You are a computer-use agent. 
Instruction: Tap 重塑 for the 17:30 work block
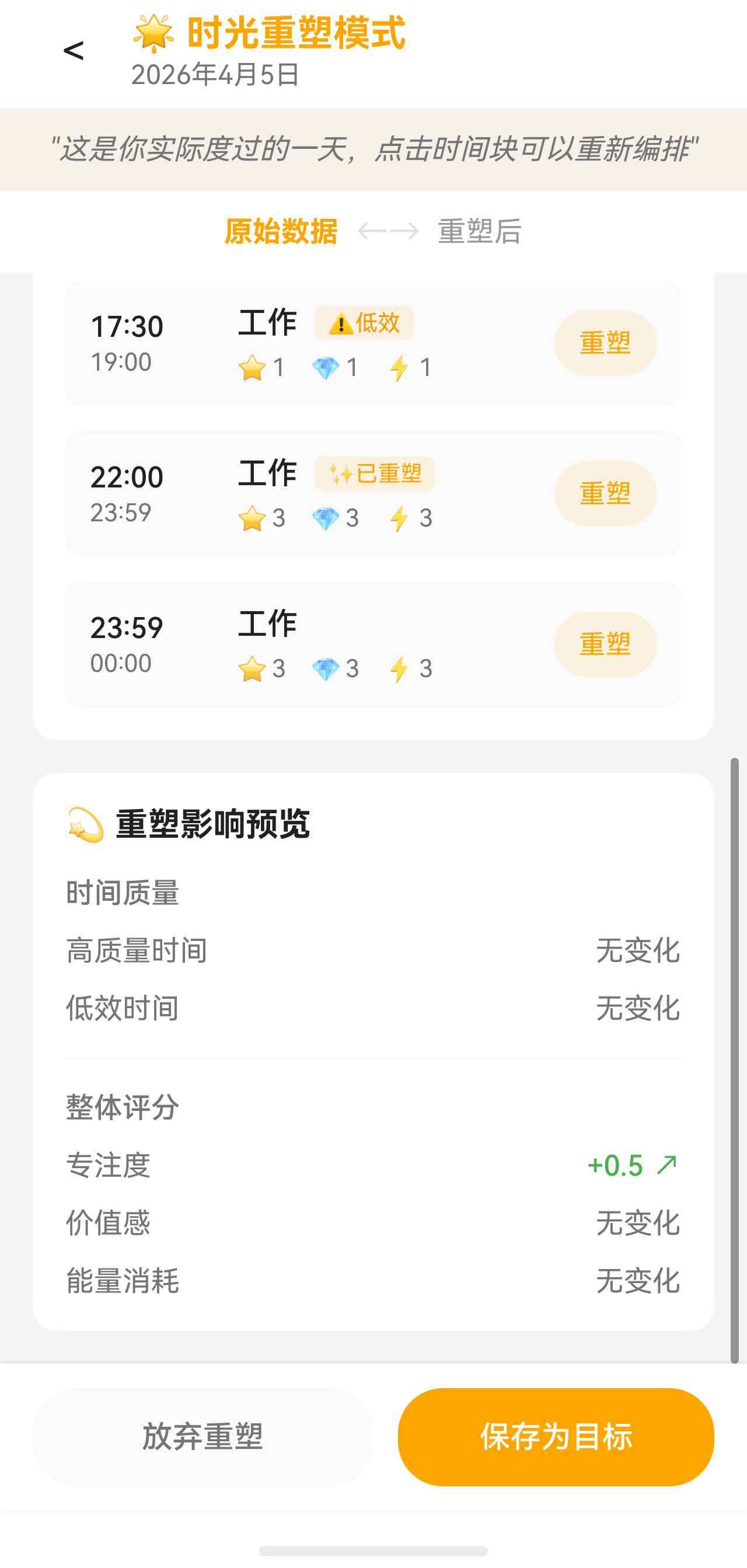point(605,343)
